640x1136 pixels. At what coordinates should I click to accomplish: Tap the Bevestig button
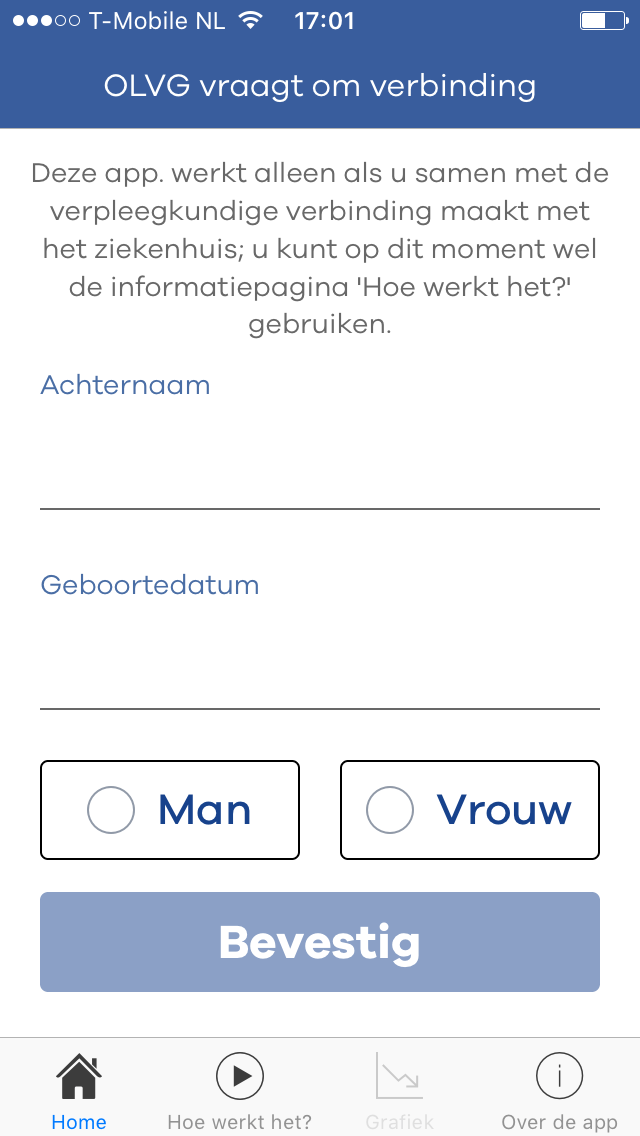[x=320, y=942]
